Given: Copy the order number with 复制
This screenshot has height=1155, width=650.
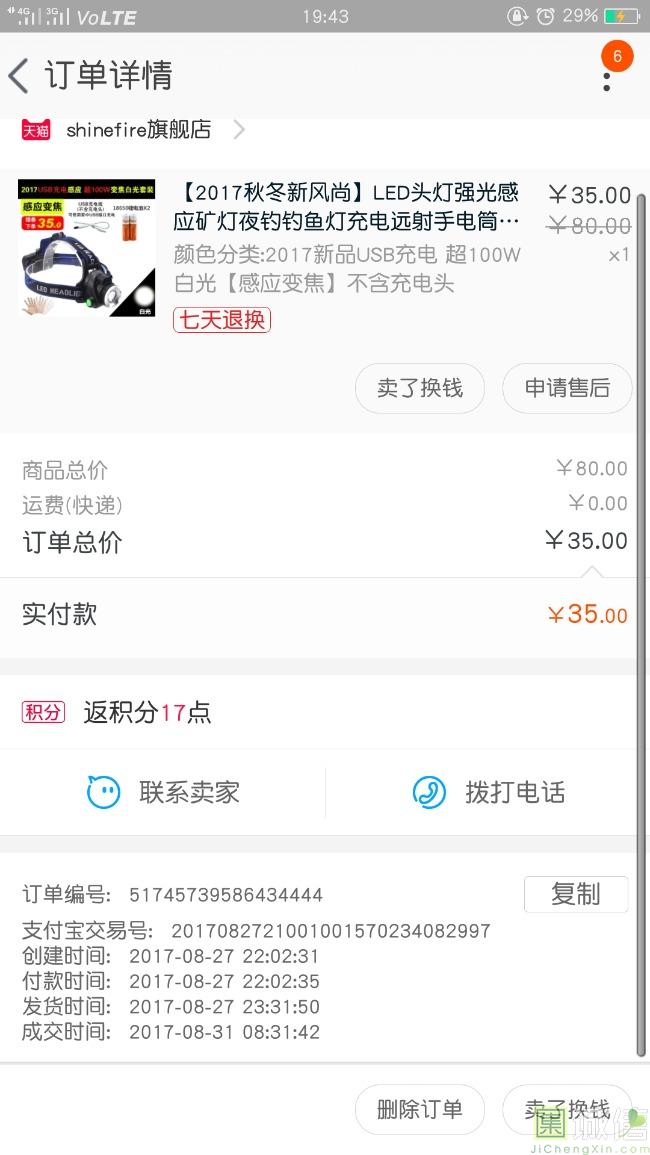Looking at the screenshot, I should click(x=575, y=894).
